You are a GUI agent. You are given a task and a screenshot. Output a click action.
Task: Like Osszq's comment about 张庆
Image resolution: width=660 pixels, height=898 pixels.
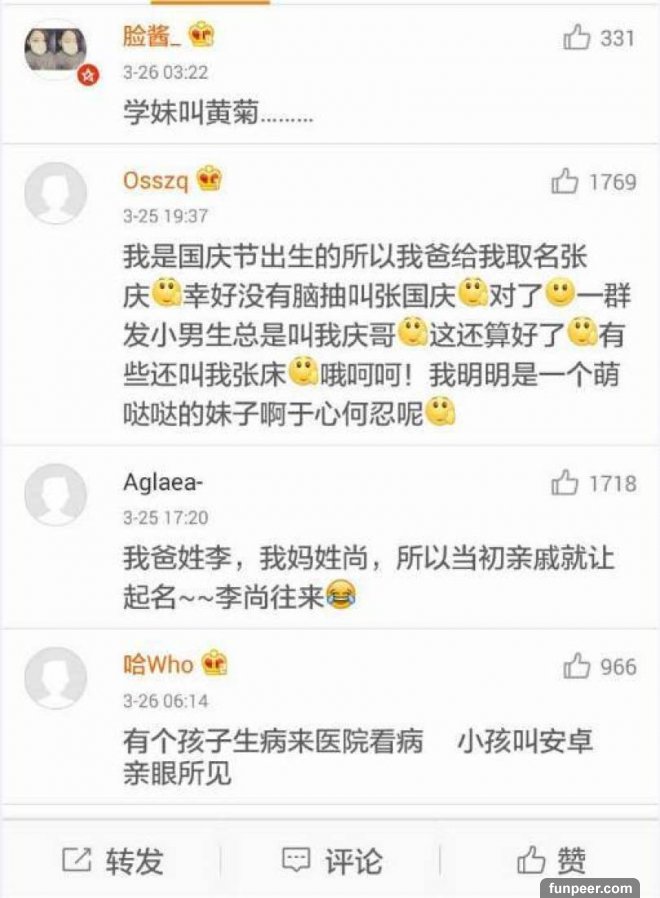[566, 182]
